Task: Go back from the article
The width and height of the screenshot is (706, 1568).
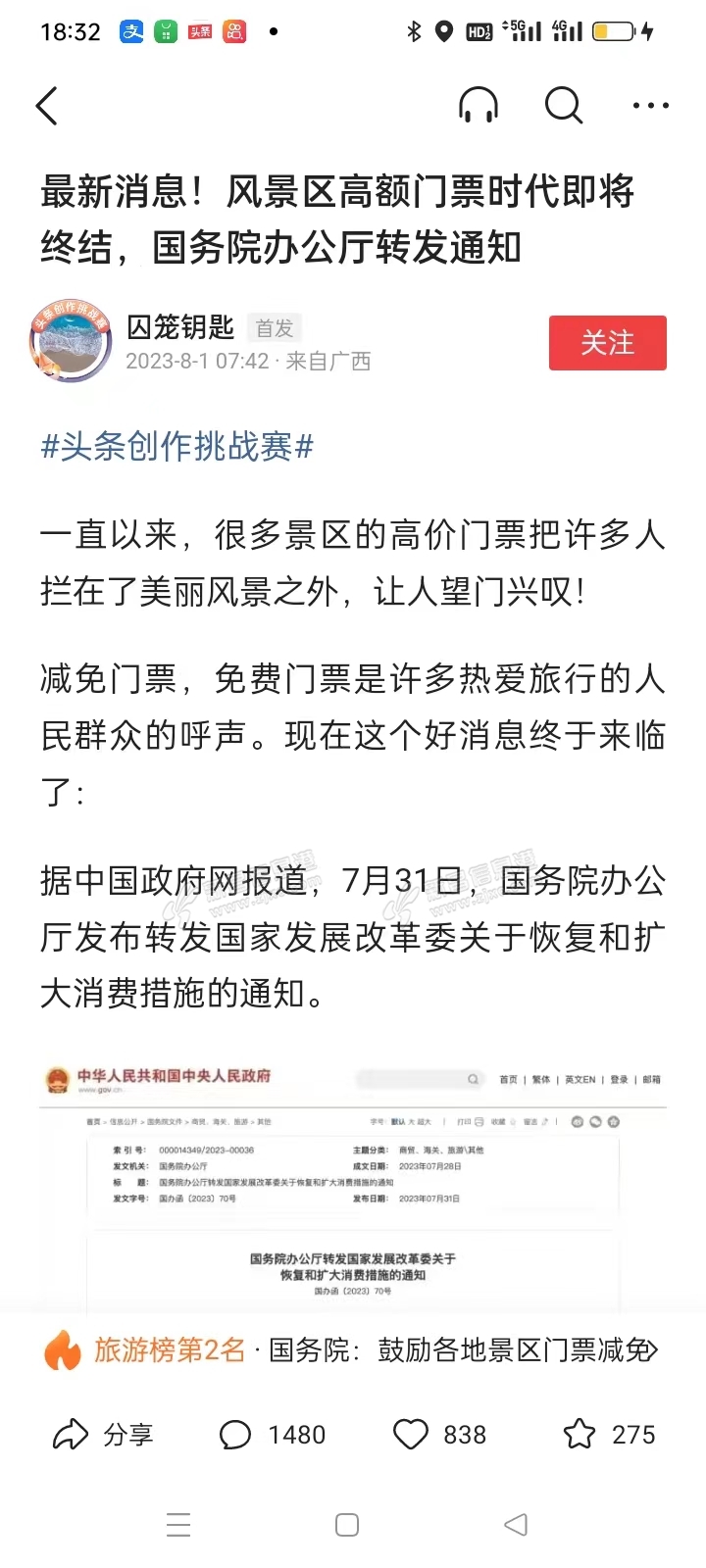Action: click(x=47, y=106)
